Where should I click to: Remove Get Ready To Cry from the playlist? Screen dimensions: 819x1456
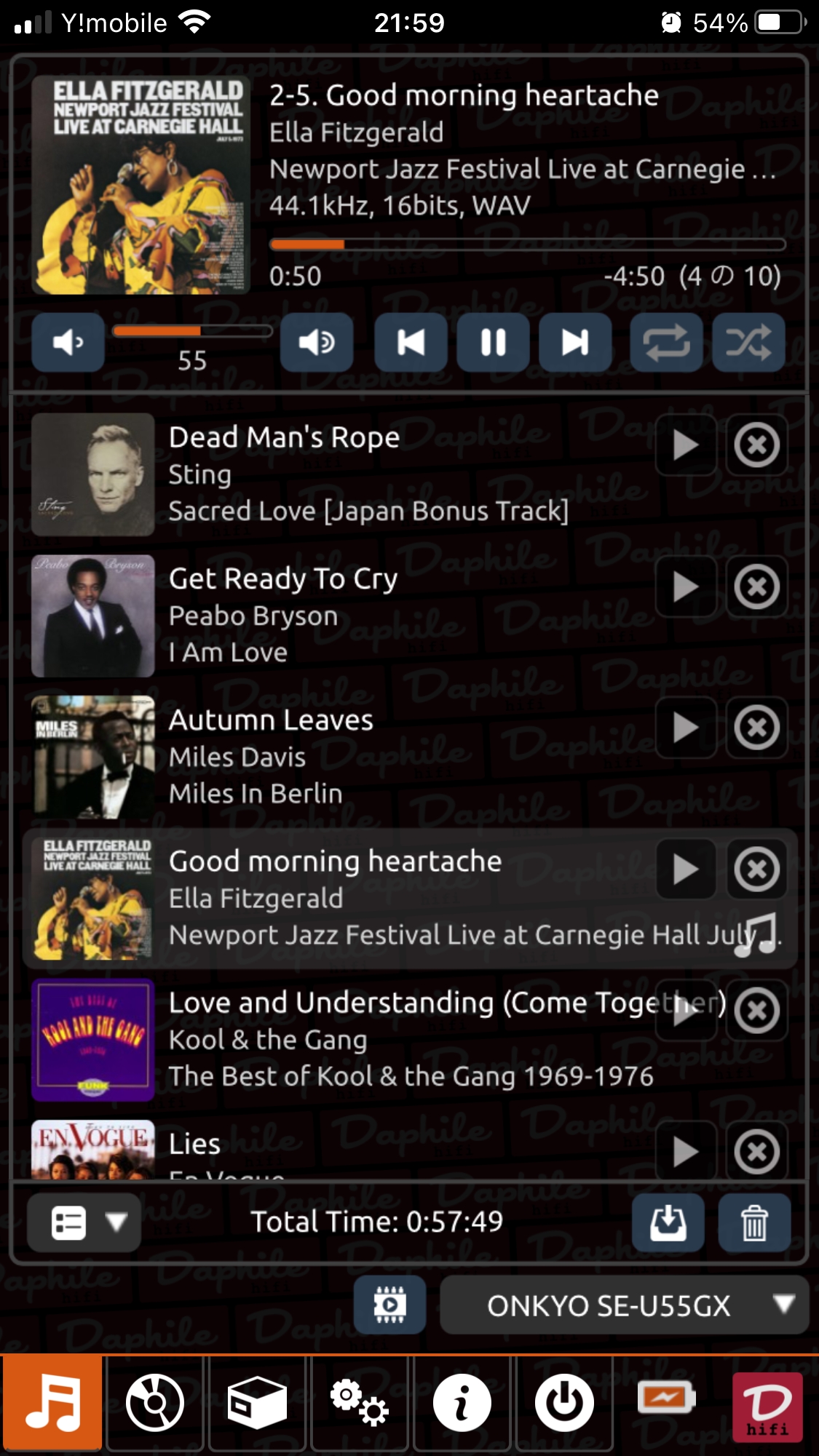click(x=756, y=586)
